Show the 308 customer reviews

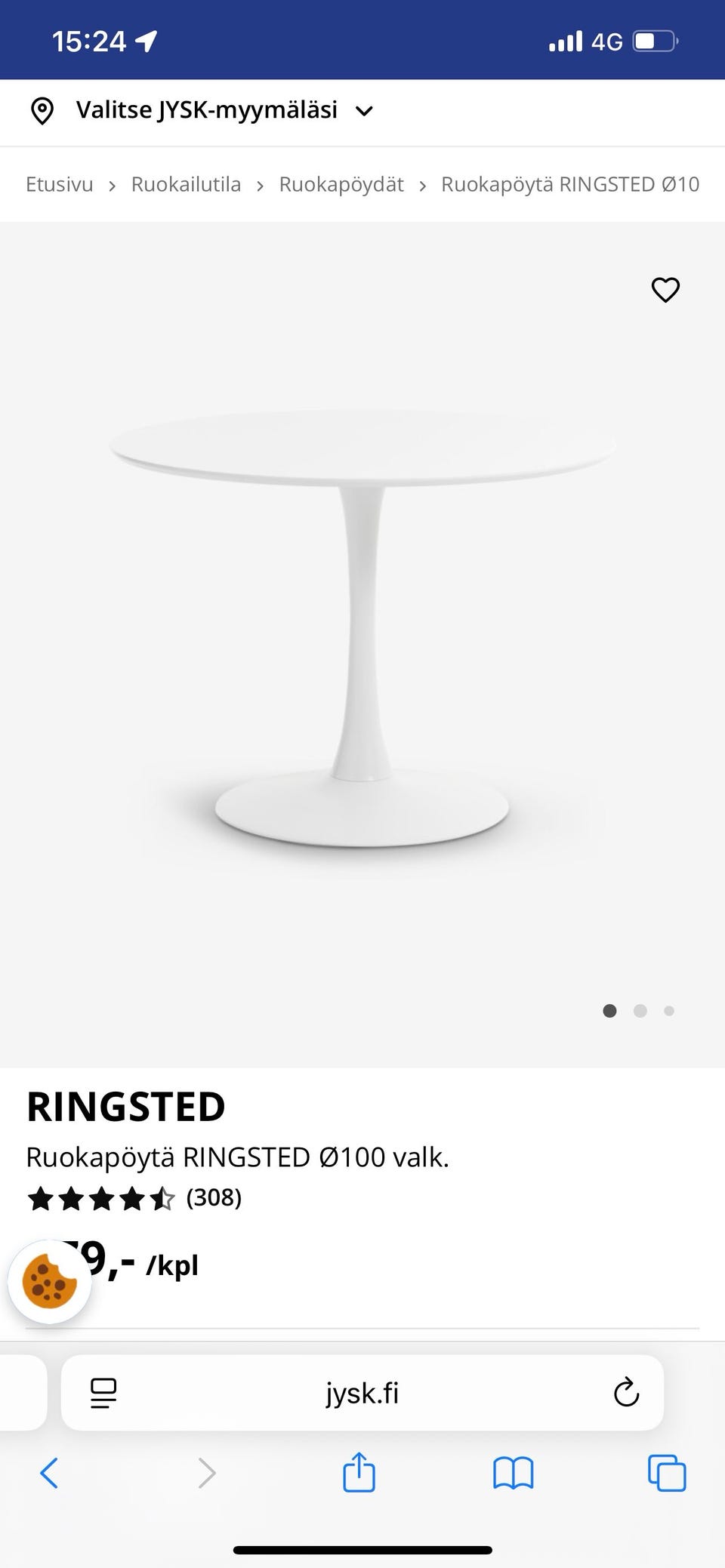214,1198
